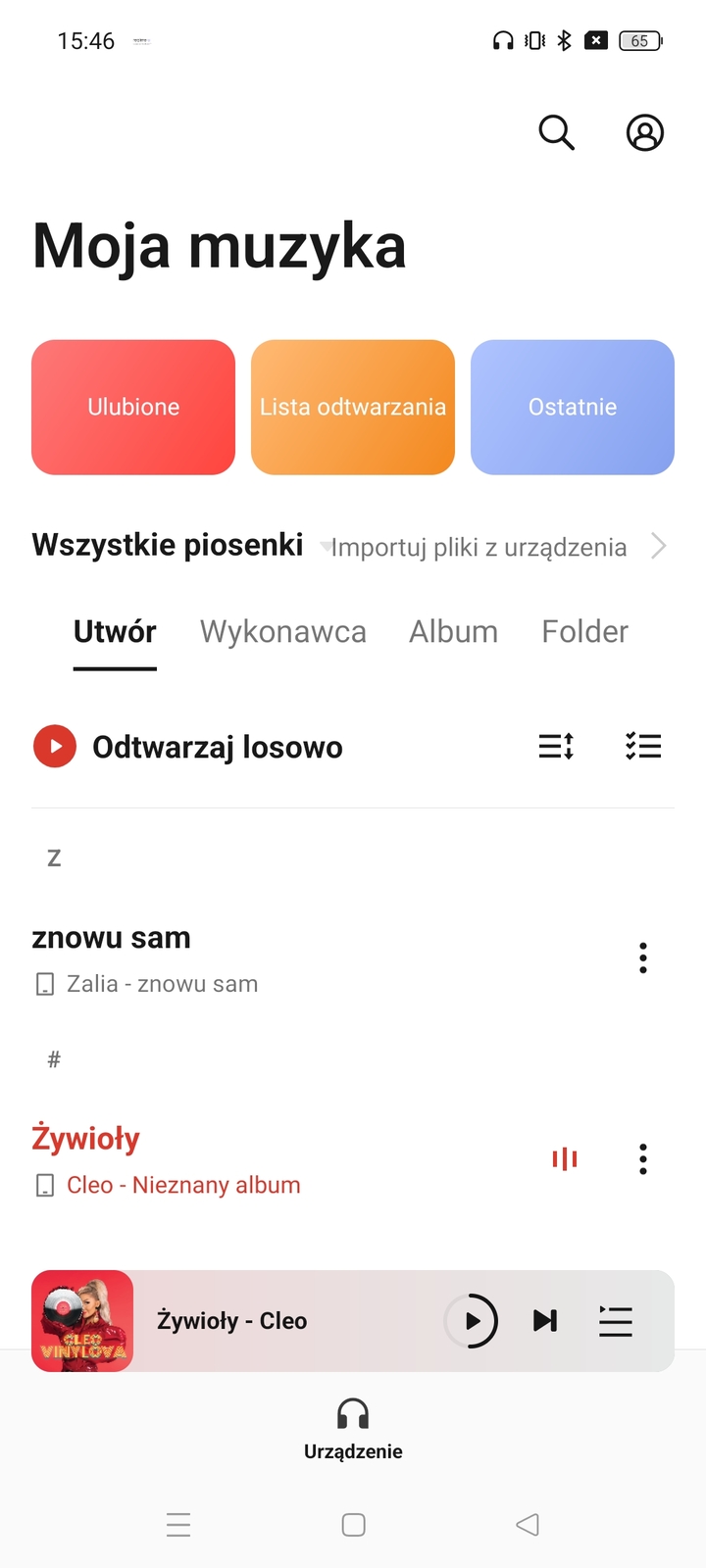Open the search icon
The image size is (706, 1568).
coord(556,132)
